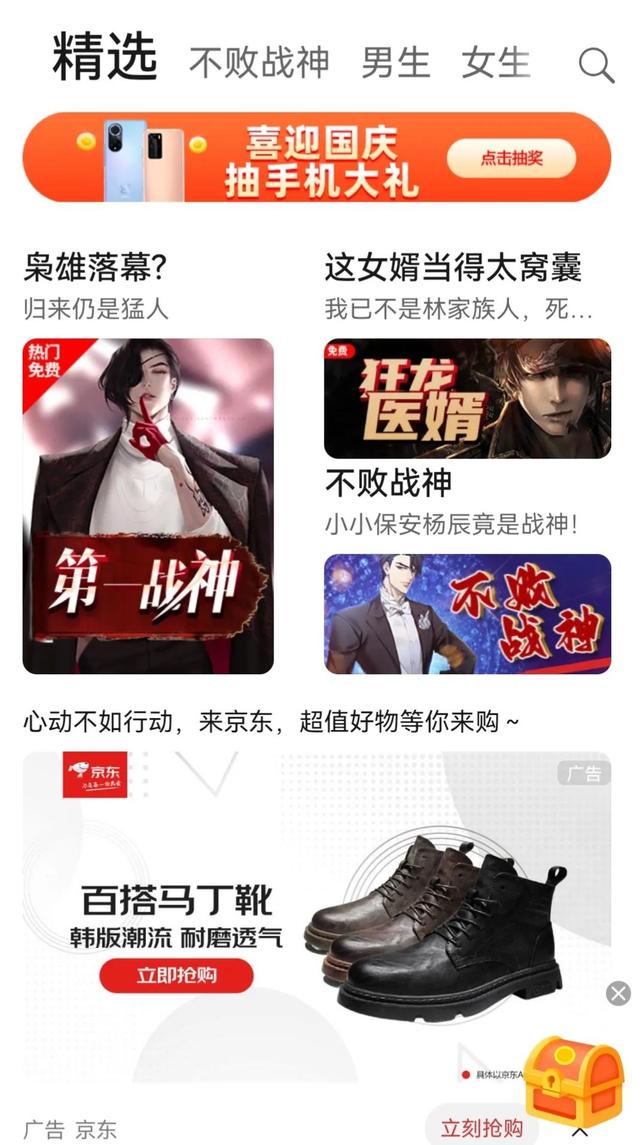Screen dimensions: 640x1145
Task: Dismiss the floating treasure chest
Action: 619,993
